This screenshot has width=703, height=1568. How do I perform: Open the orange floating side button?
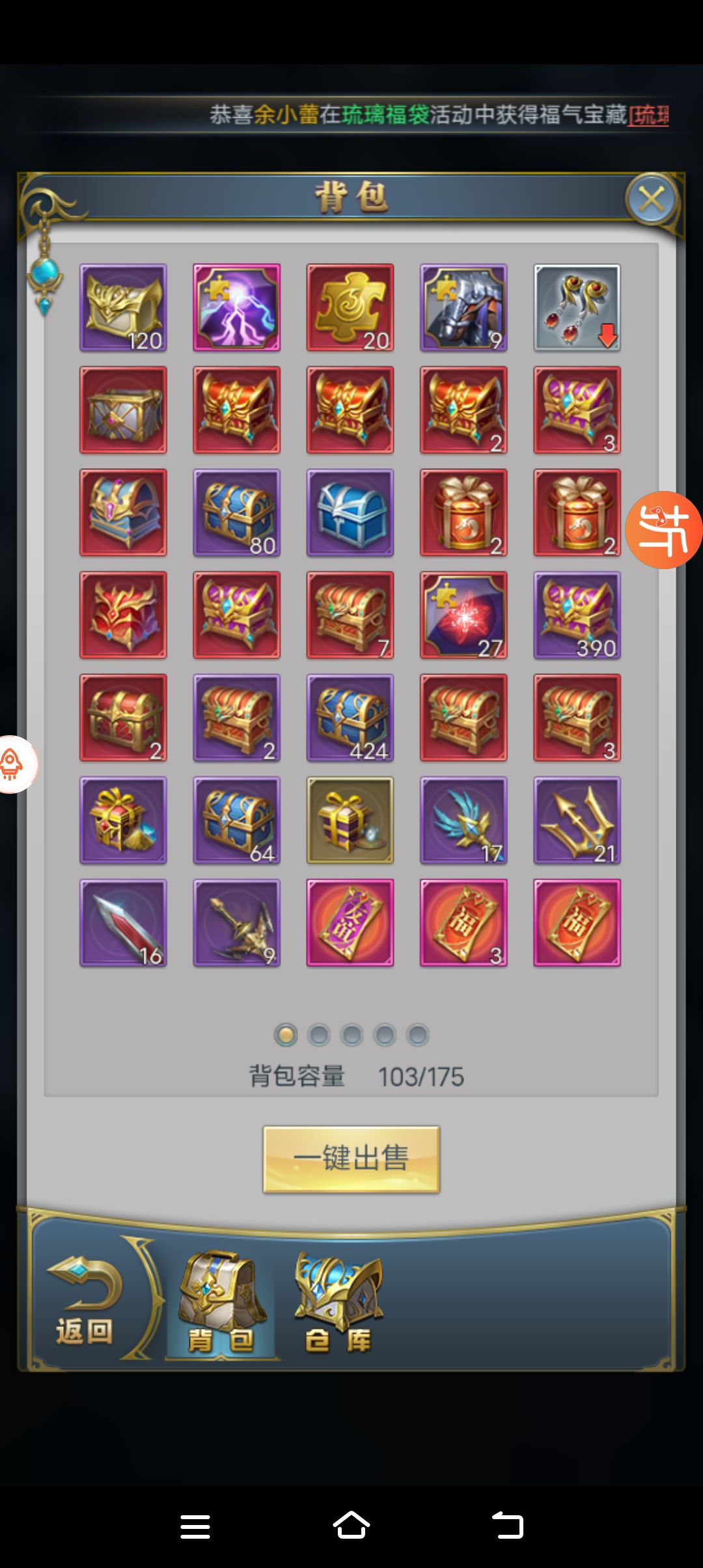pos(664,529)
